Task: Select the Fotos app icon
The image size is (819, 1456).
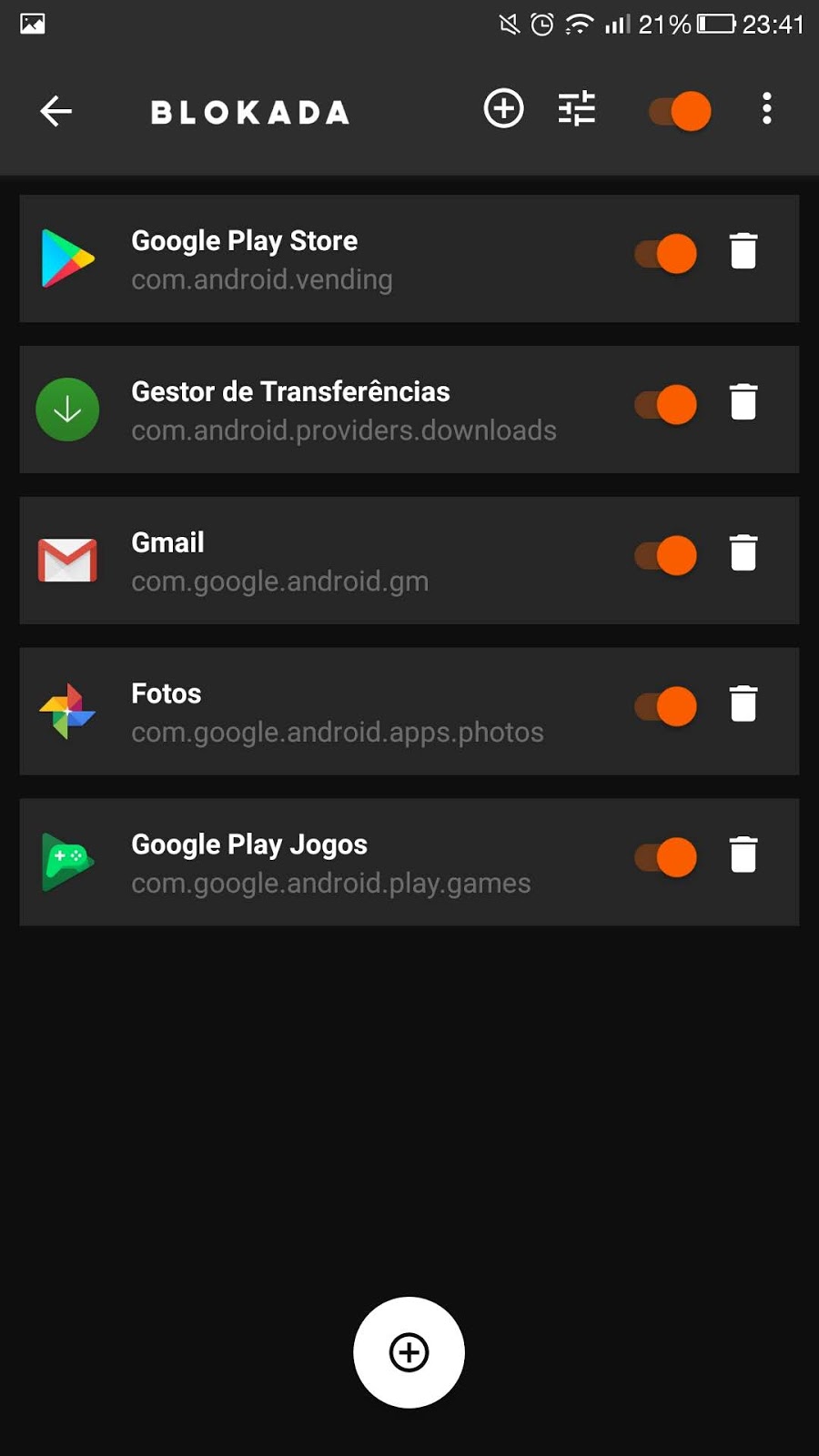Action: pyautogui.click(x=66, y=712)
